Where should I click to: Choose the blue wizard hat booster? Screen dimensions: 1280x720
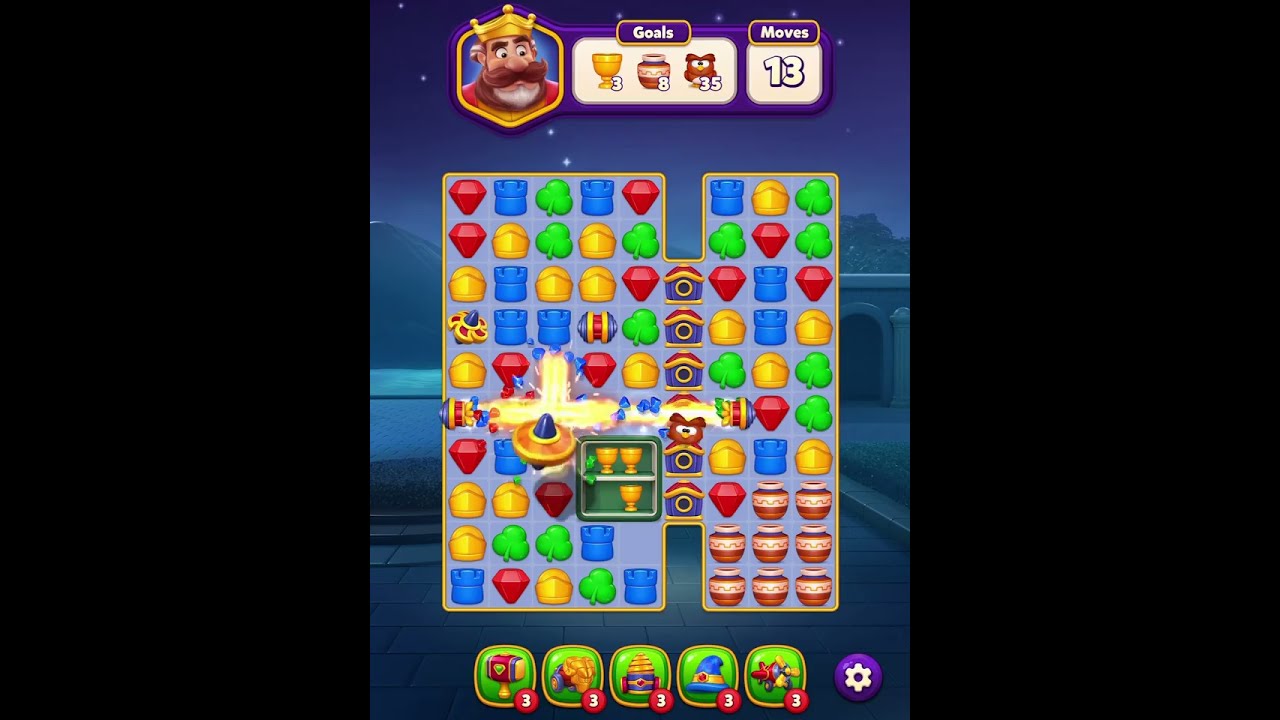pos(707,676)
